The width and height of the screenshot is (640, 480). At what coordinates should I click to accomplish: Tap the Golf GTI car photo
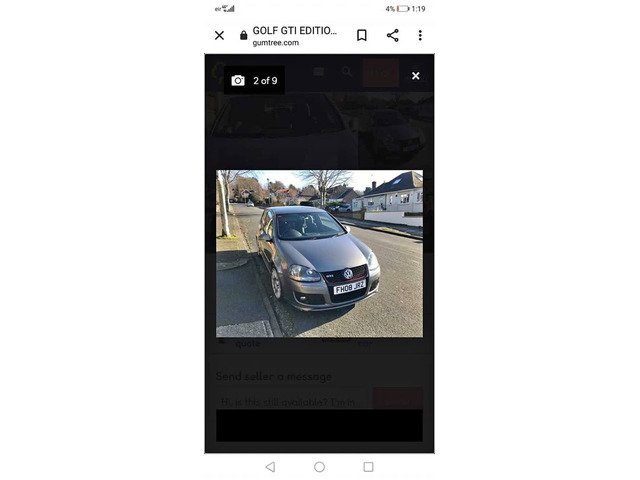319,253
